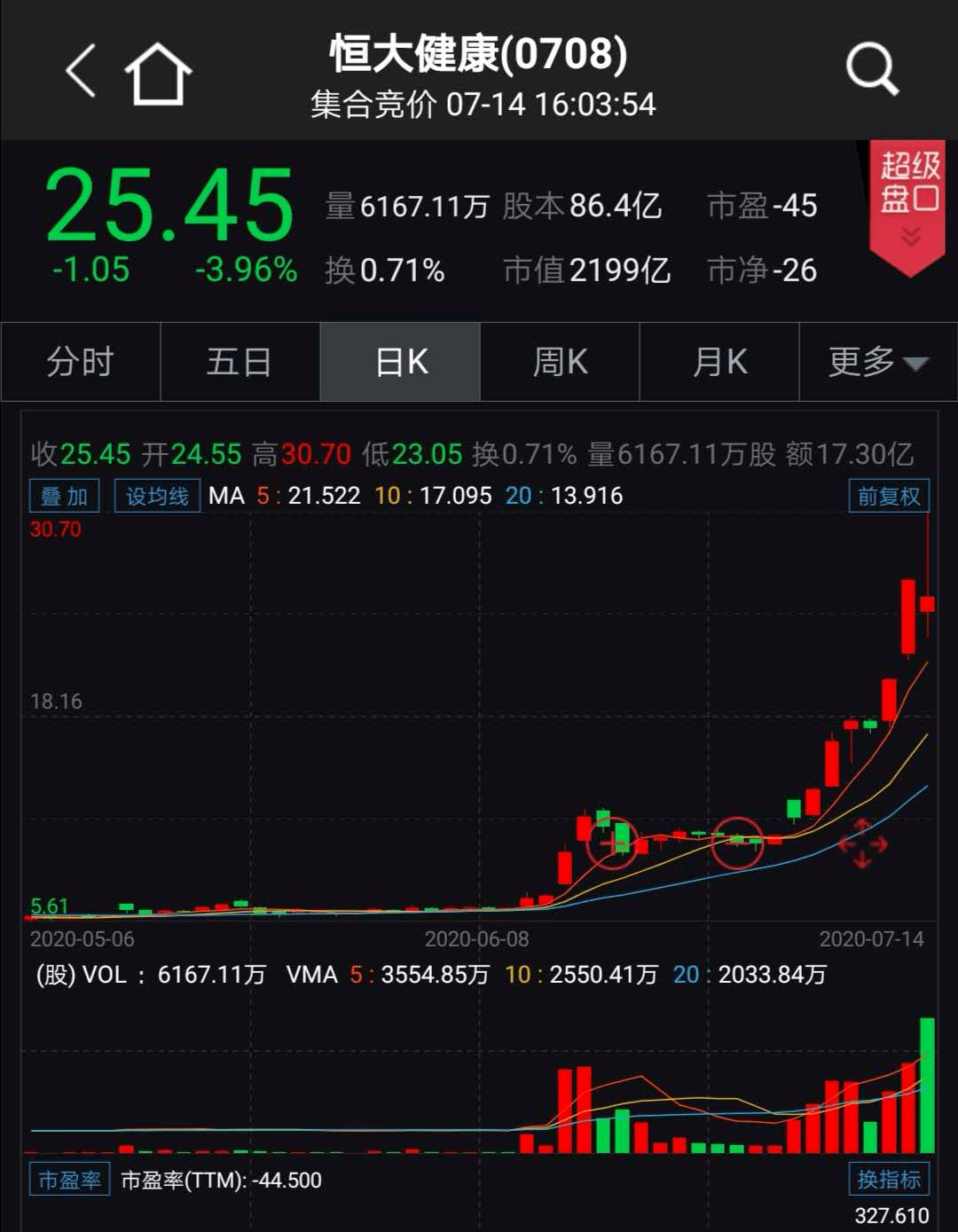Go back using the arrow icon
The height and width of the screenshot is (1232, 958).
(81, 71)
